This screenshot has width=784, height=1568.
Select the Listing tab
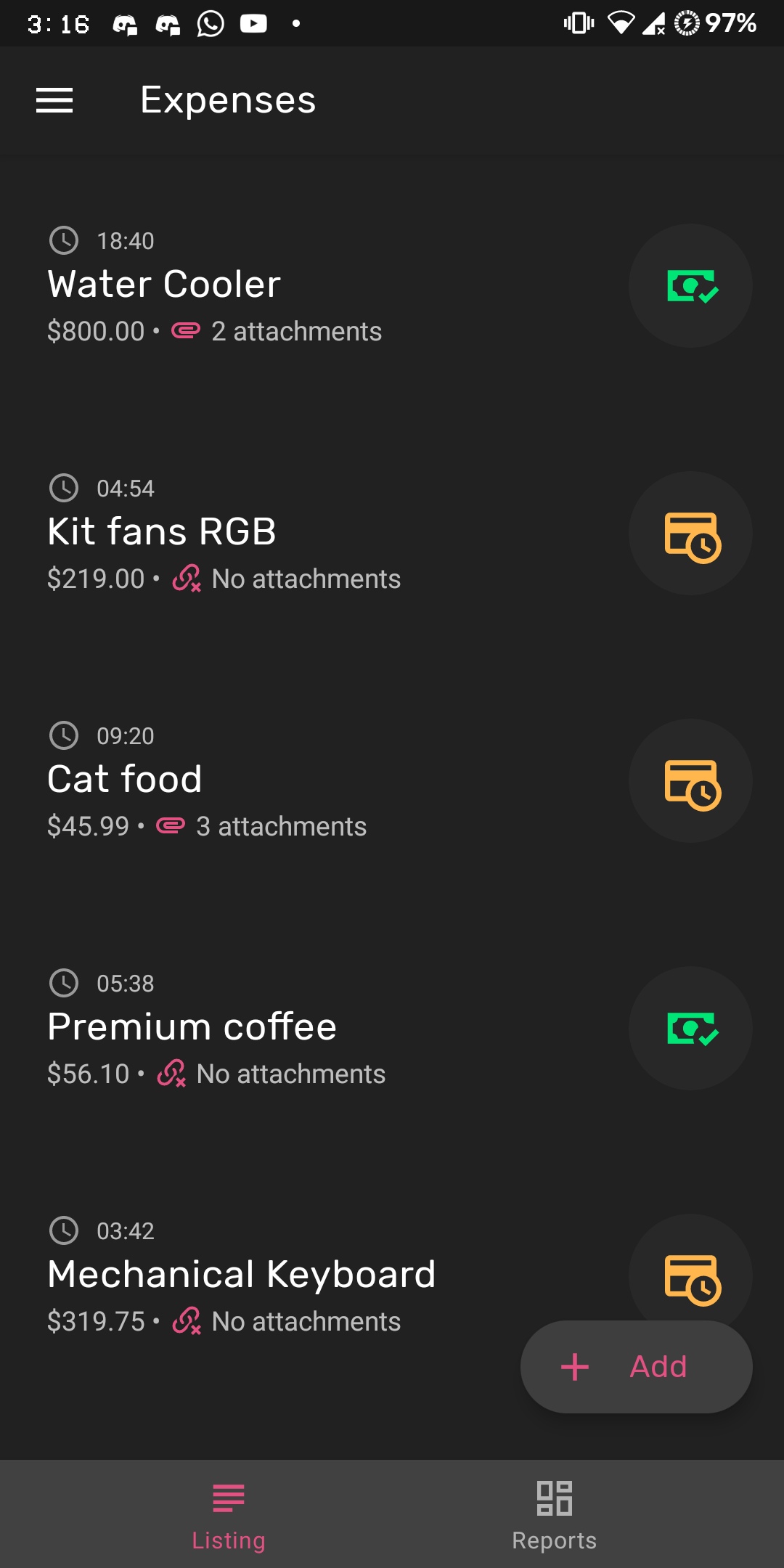click(229, 1514)
